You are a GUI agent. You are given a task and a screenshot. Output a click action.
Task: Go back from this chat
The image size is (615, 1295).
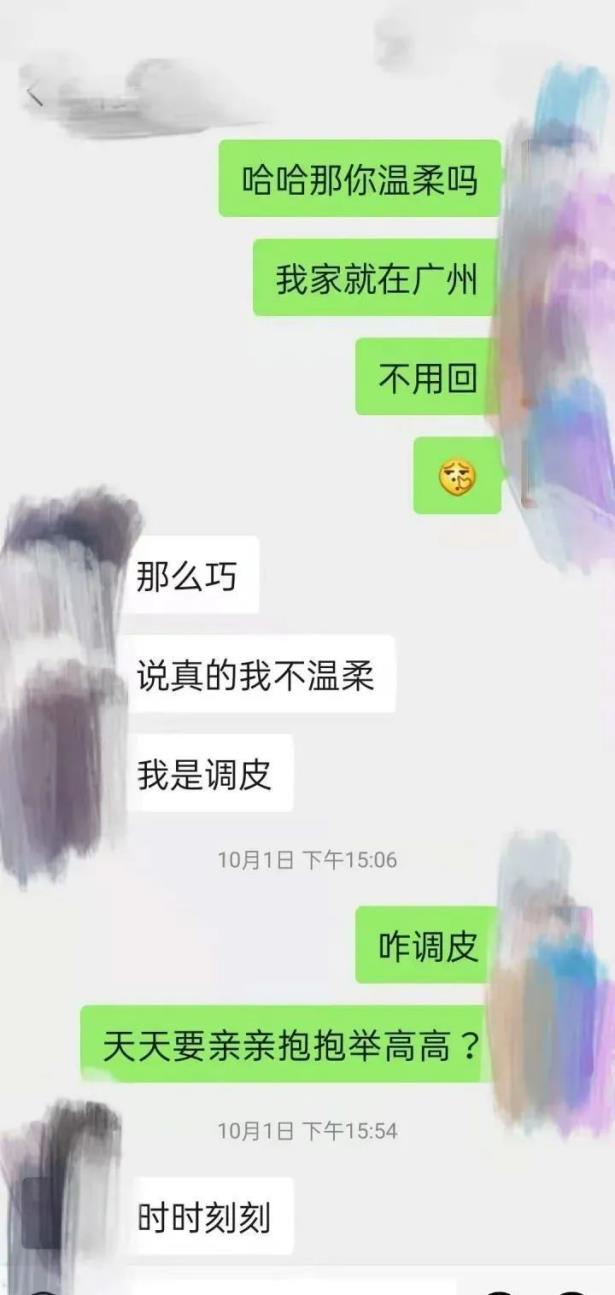[x=35, y=96]
